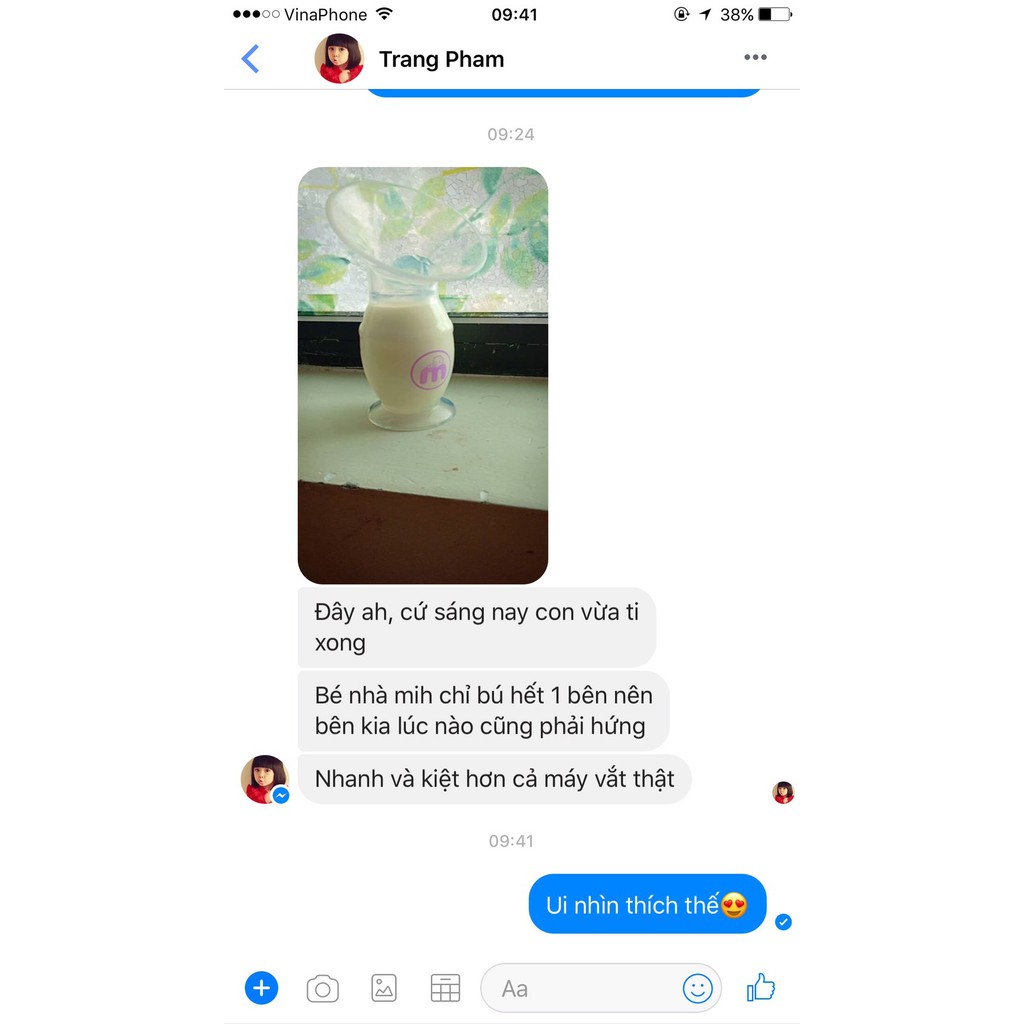Screen dimensions: 1024x1024
Task: Open the photo gallery picker
Action: coord(384,988)
